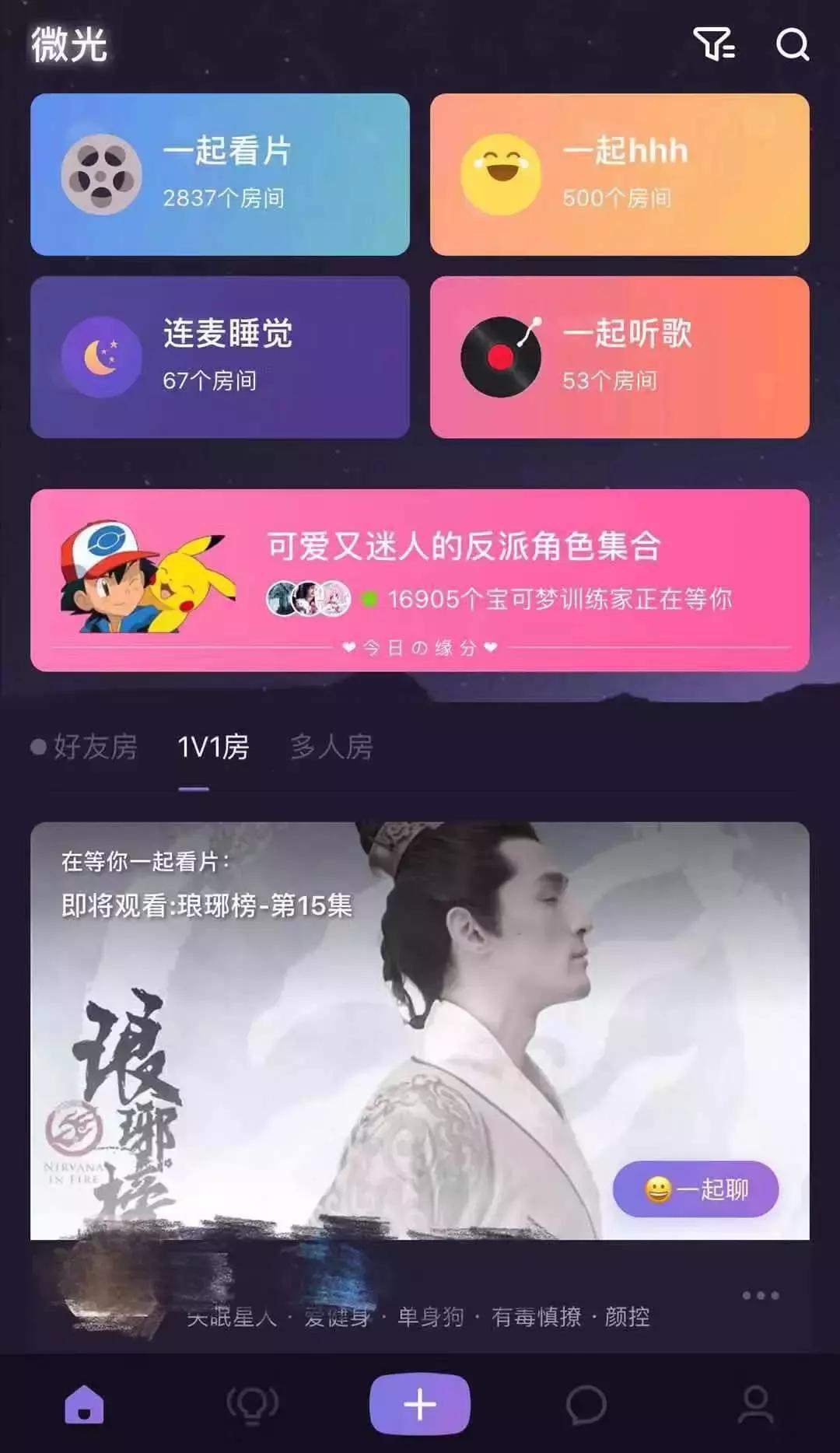Tap the 一起聊 chat button on the room card
The image size is (840, 1453).
coord(695,1187)
